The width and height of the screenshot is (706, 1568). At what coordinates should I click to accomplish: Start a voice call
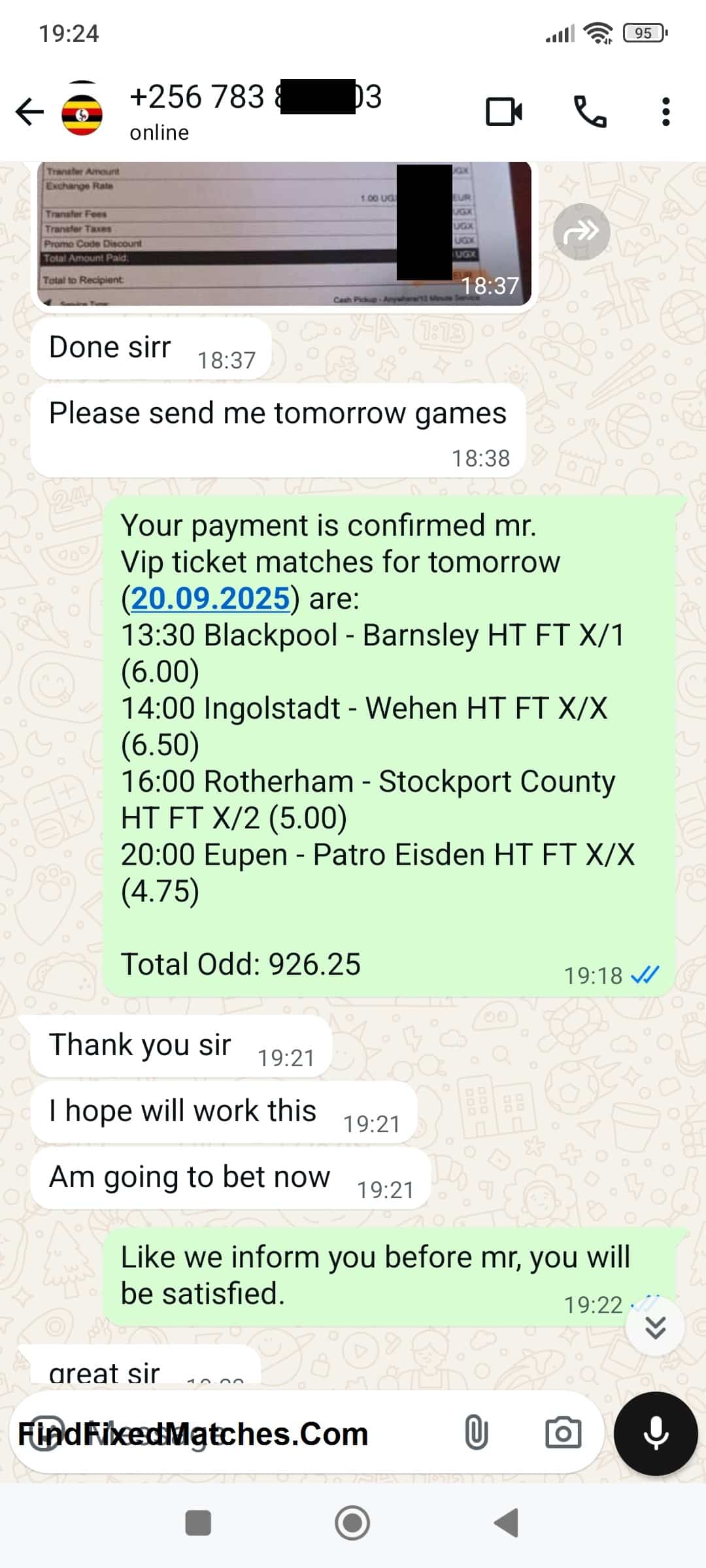tap(590, 112)
